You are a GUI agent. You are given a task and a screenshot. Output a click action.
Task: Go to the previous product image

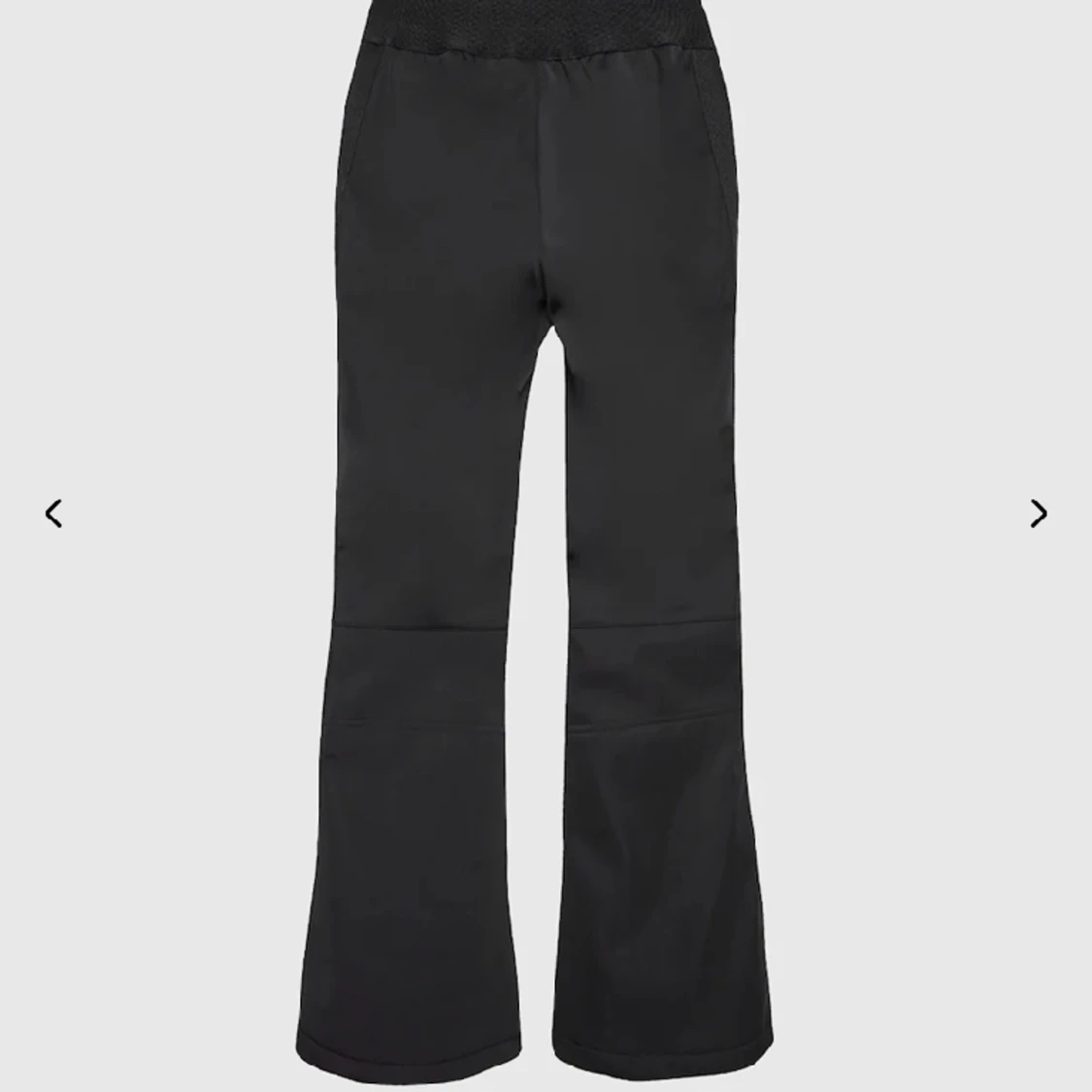click(54, 513)
